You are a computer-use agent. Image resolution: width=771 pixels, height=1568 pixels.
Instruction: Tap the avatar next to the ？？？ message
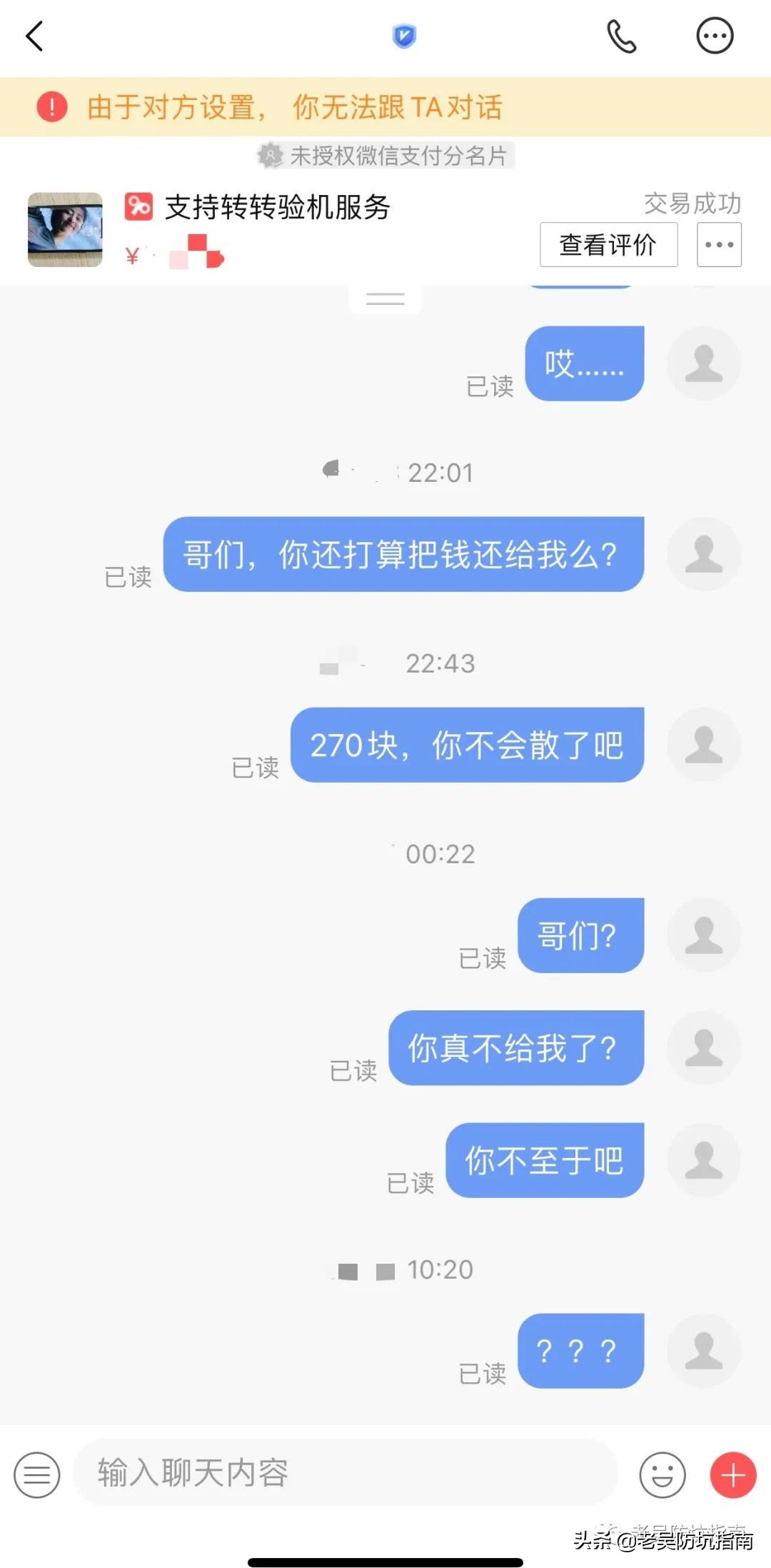coord(704,1352)
